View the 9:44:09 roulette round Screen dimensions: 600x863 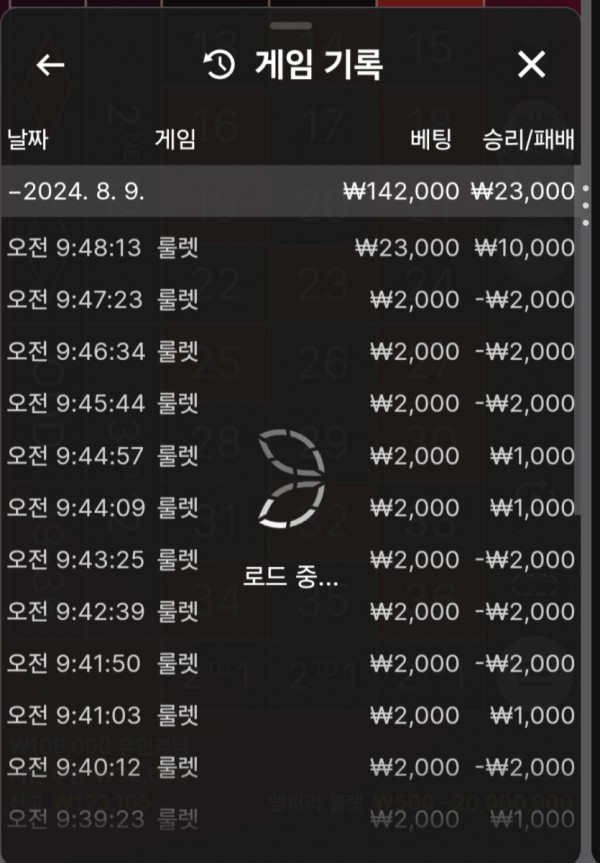click(290, 506)
